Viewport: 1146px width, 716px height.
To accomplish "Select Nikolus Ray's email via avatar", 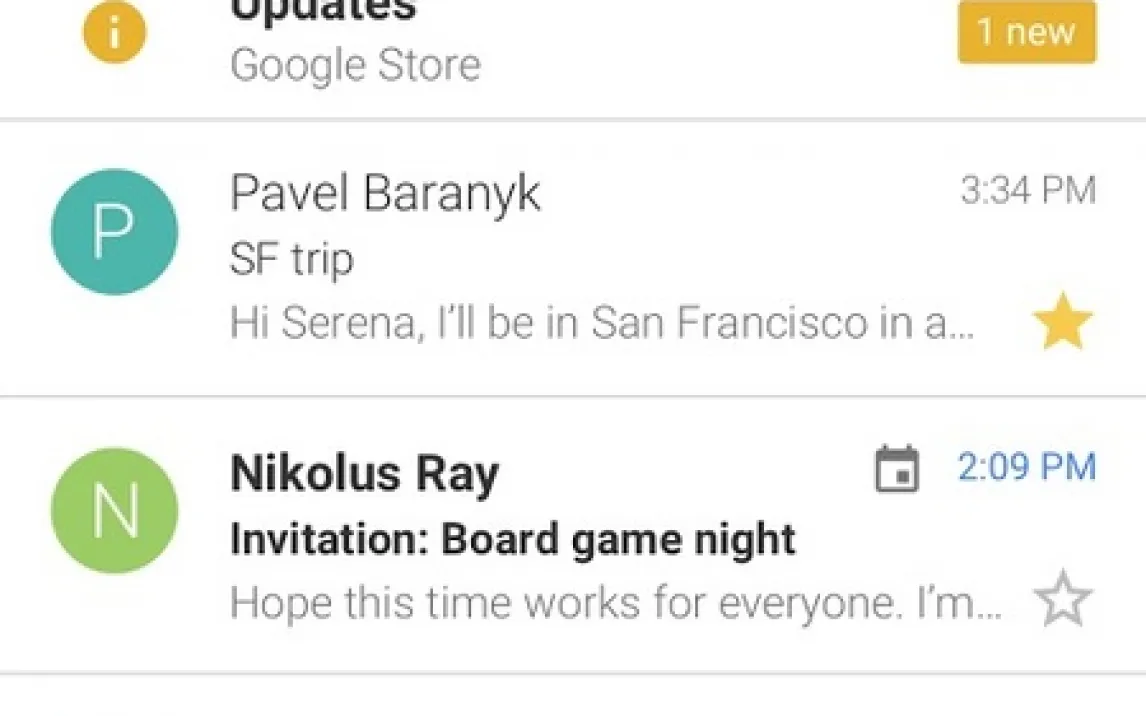I will coord(114,510).
